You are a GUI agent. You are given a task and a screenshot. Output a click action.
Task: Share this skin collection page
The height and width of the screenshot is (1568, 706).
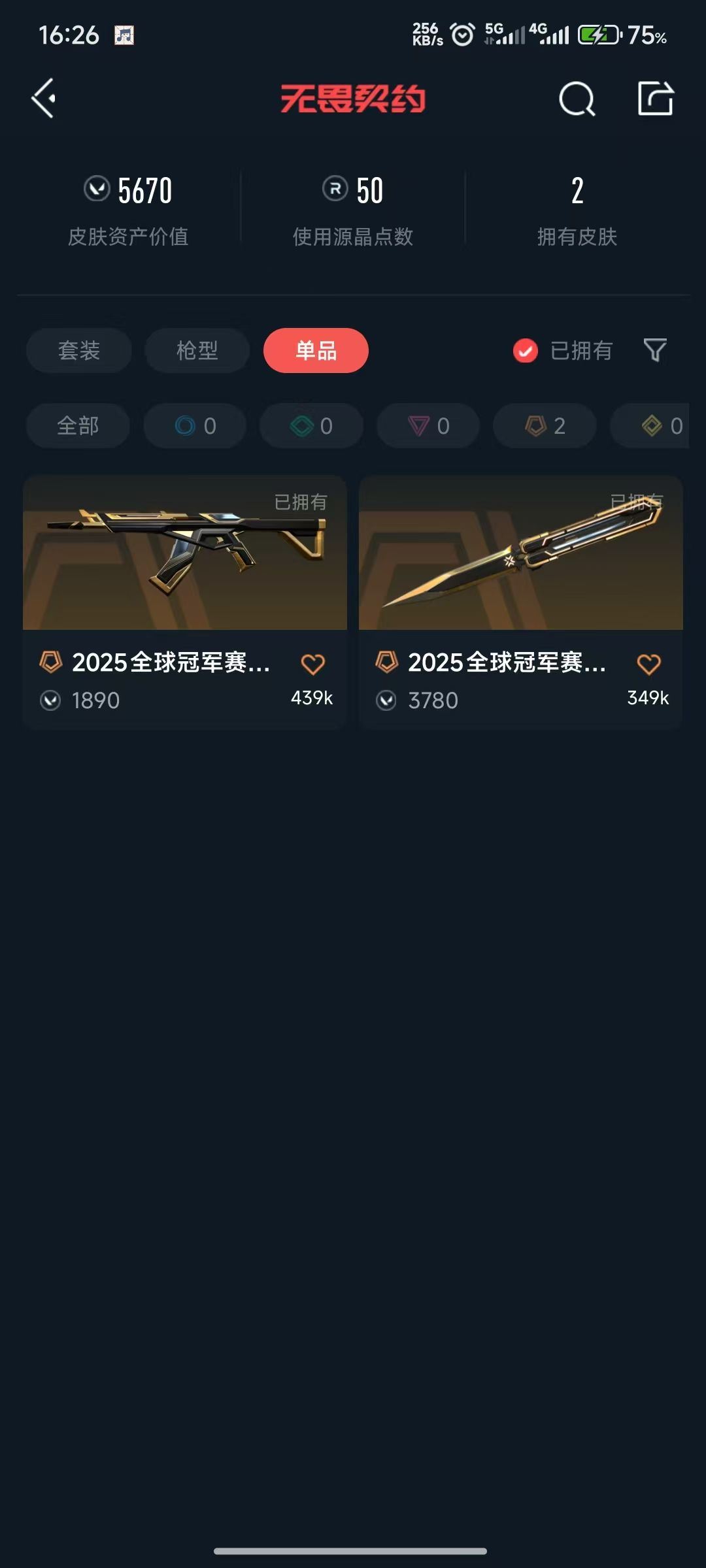point(655,99)
